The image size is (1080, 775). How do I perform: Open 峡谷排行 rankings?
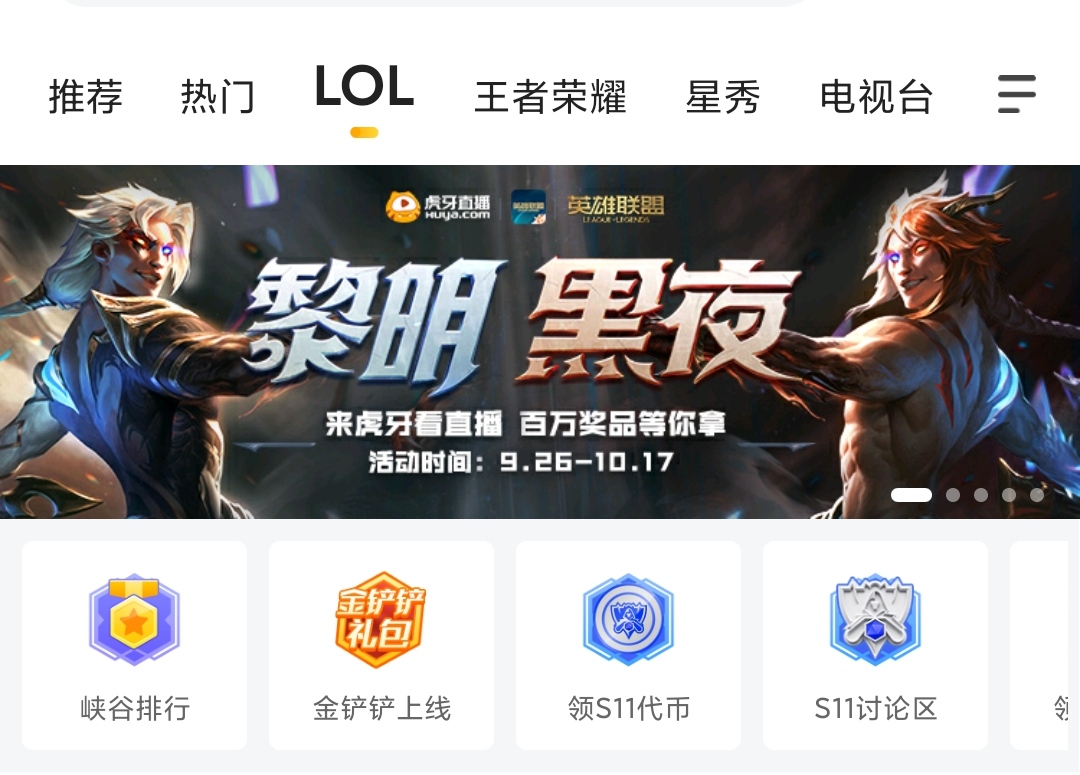134,645
